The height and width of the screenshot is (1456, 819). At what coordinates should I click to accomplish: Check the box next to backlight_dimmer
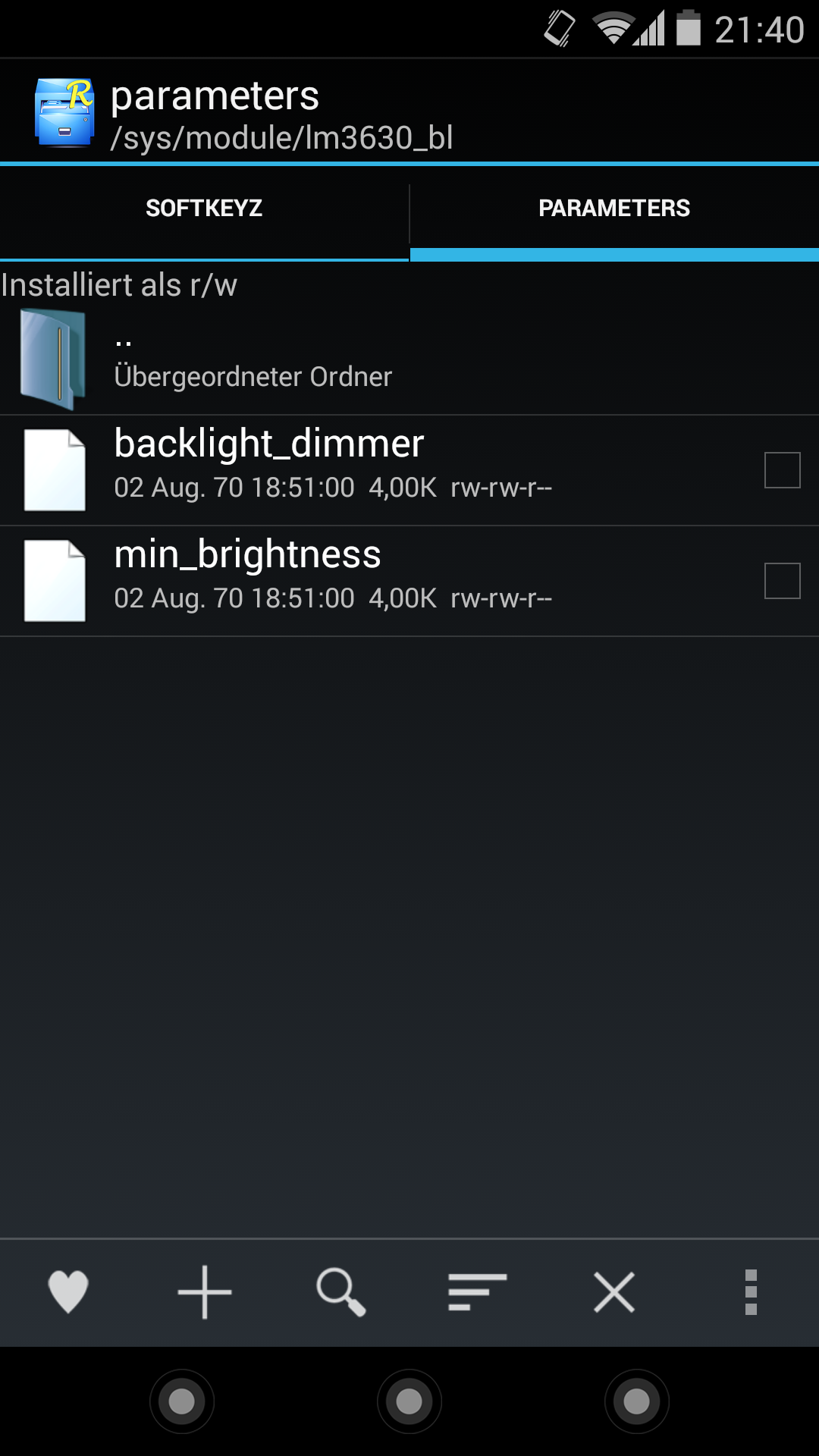click(x=782, y=470)
